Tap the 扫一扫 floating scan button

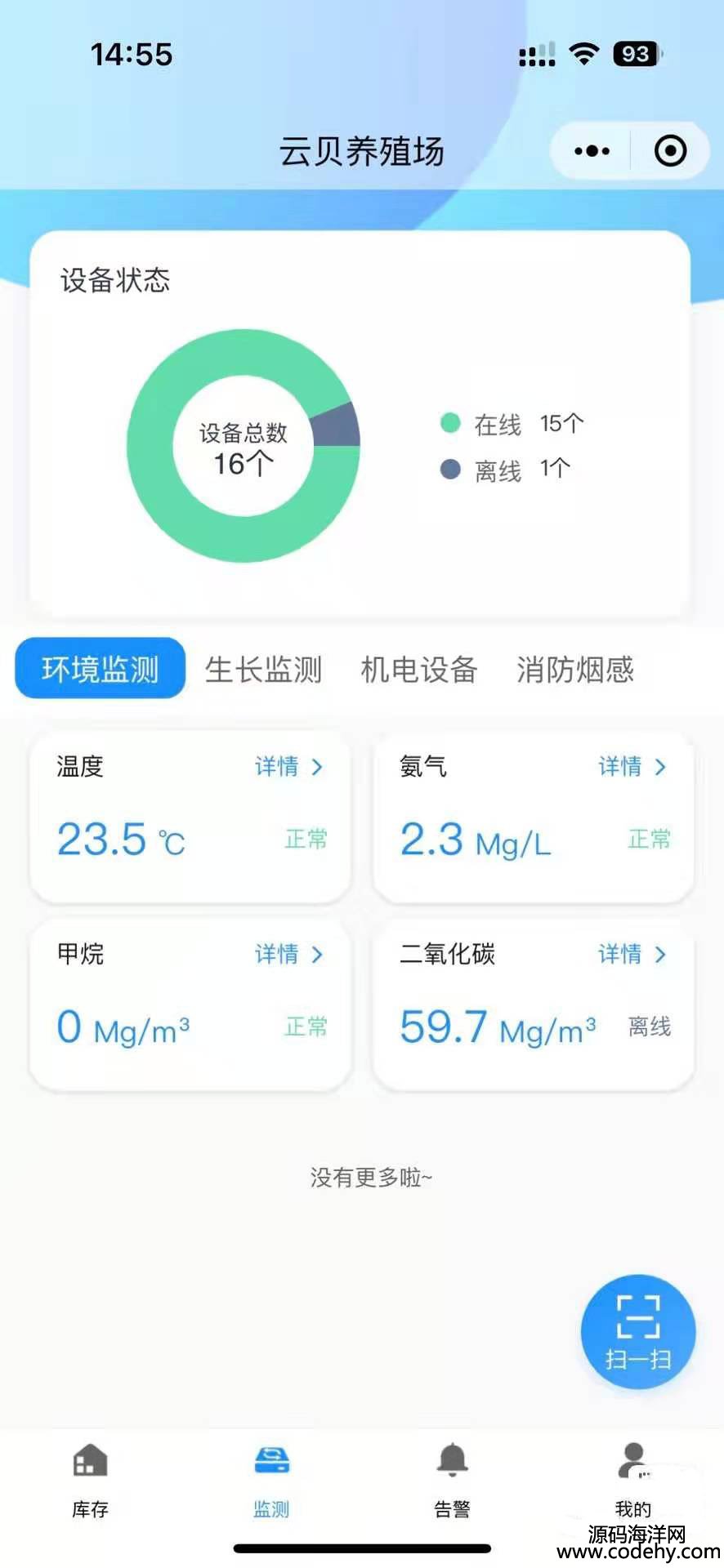[638, 1332]
